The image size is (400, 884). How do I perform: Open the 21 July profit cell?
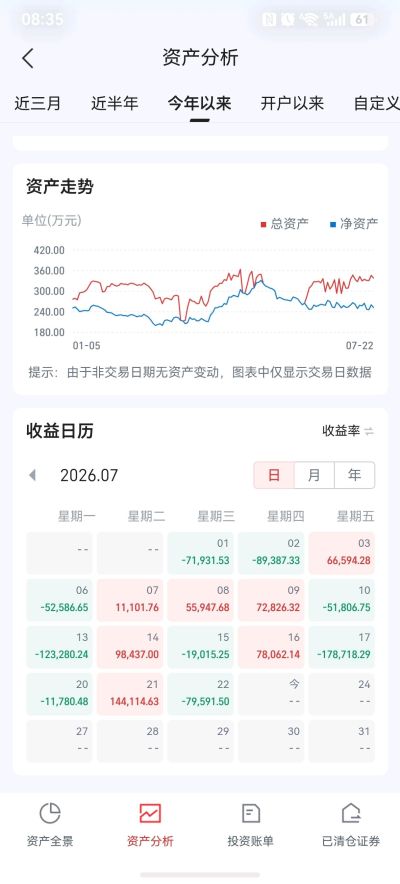[130, 694]
